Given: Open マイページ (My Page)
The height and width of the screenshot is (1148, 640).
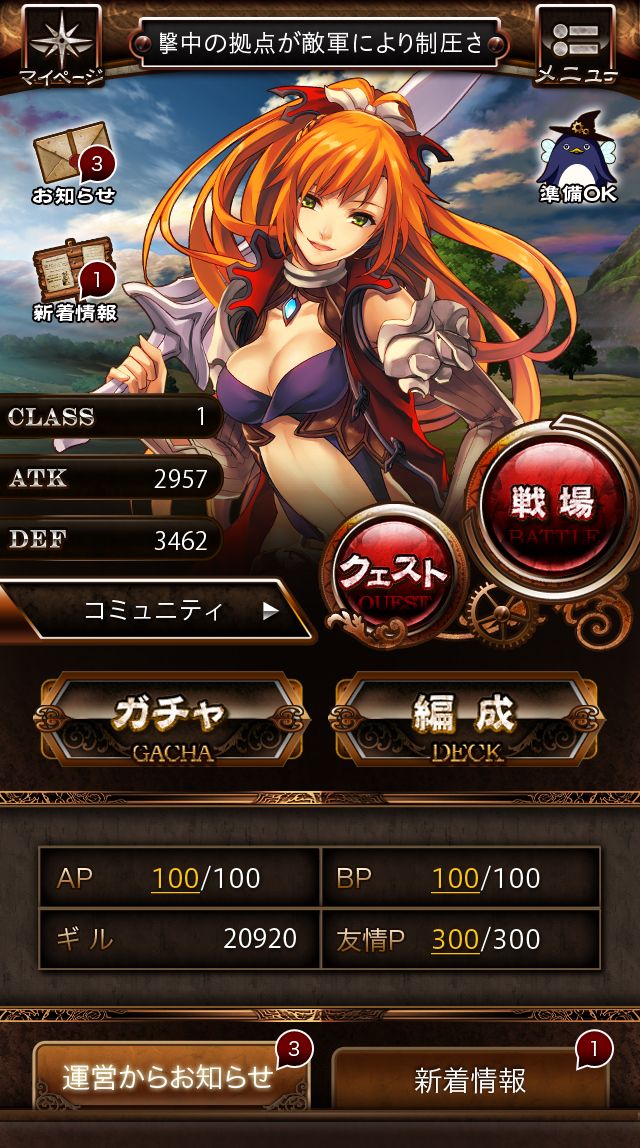Looking at the screenshot, I should click(x=61, y=46).
